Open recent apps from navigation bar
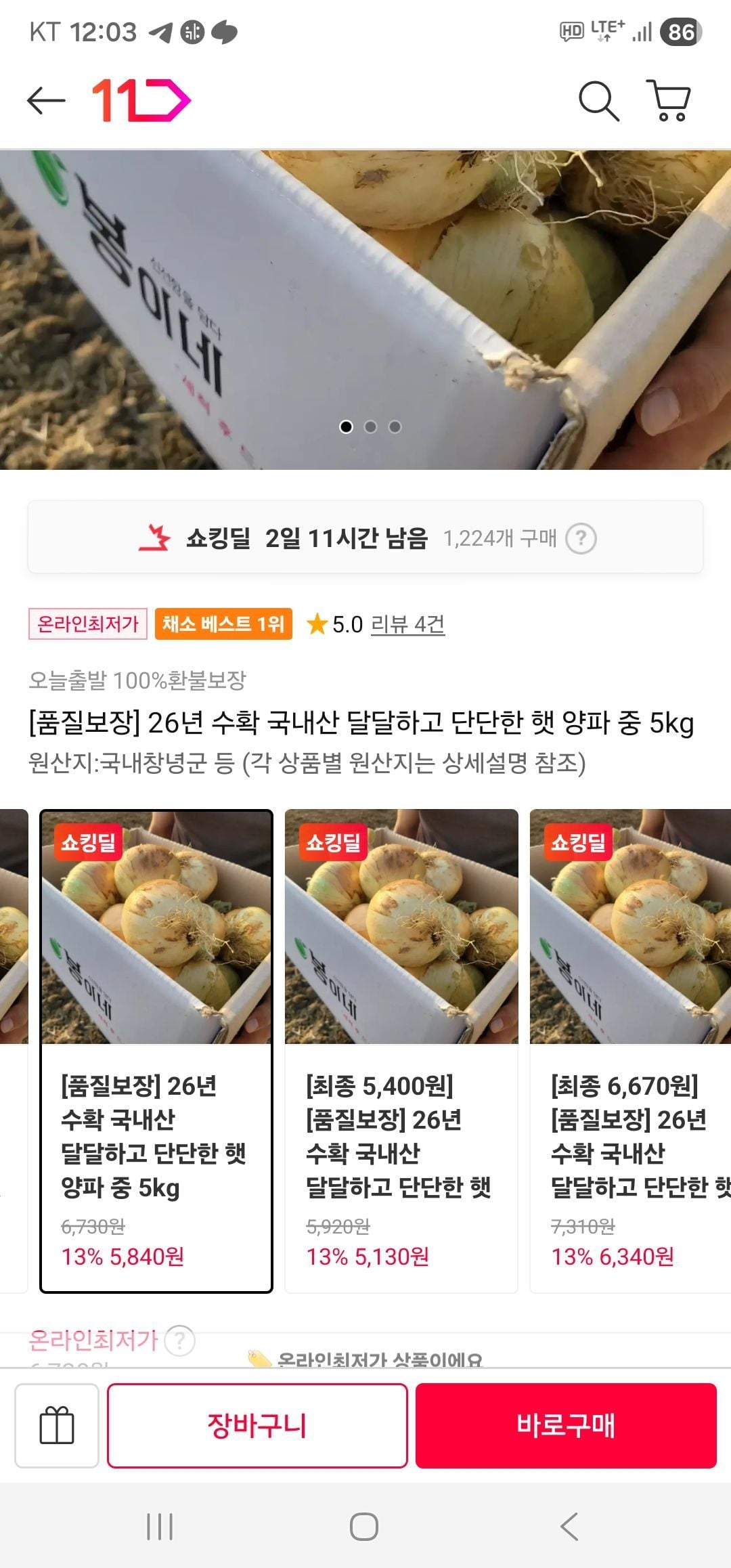 (160, 1527)
